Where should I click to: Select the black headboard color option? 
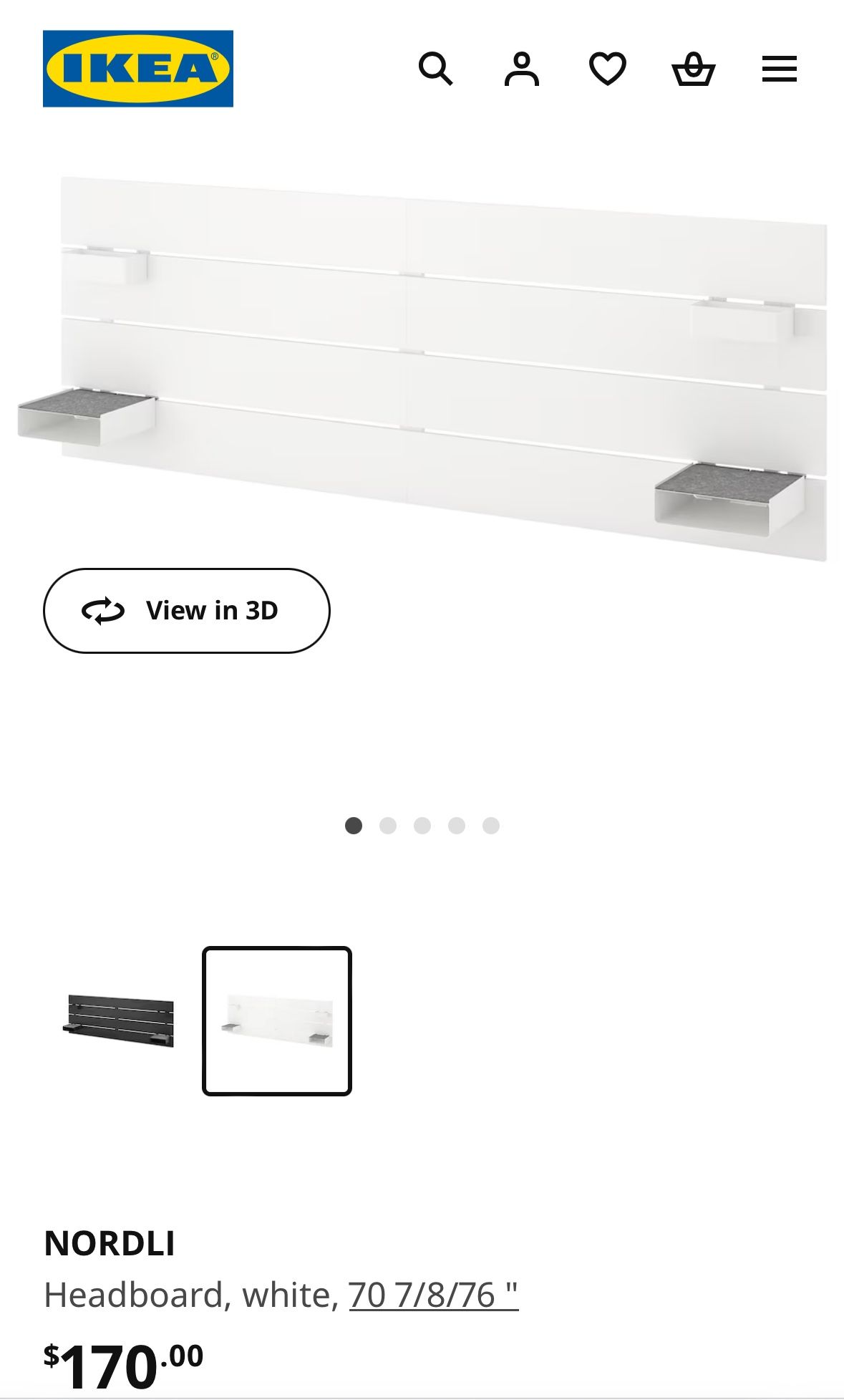118,1021
